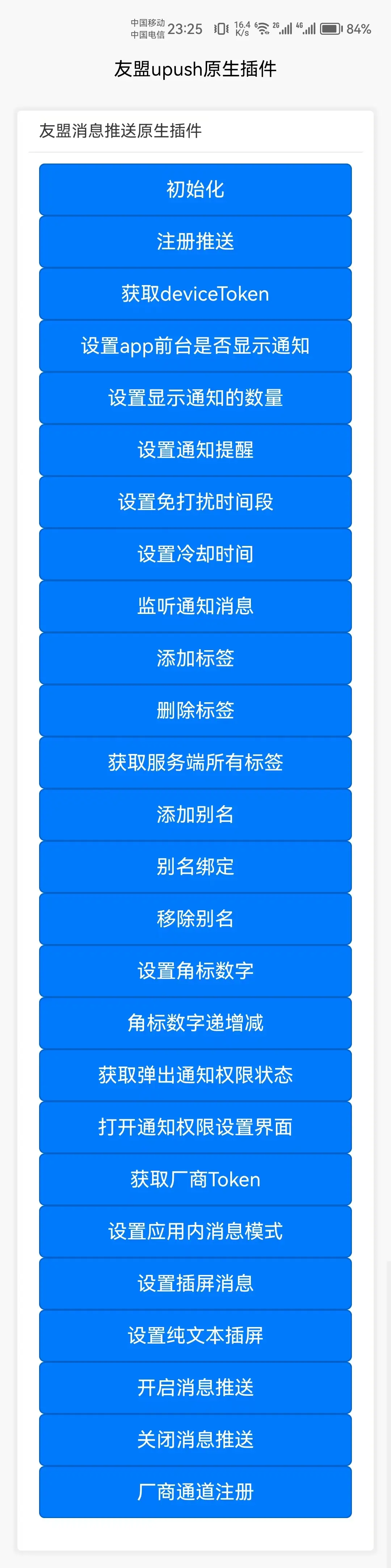Tap 设置角标数字 button
The height and width of the screenshot is (1568, 391).
195,971
